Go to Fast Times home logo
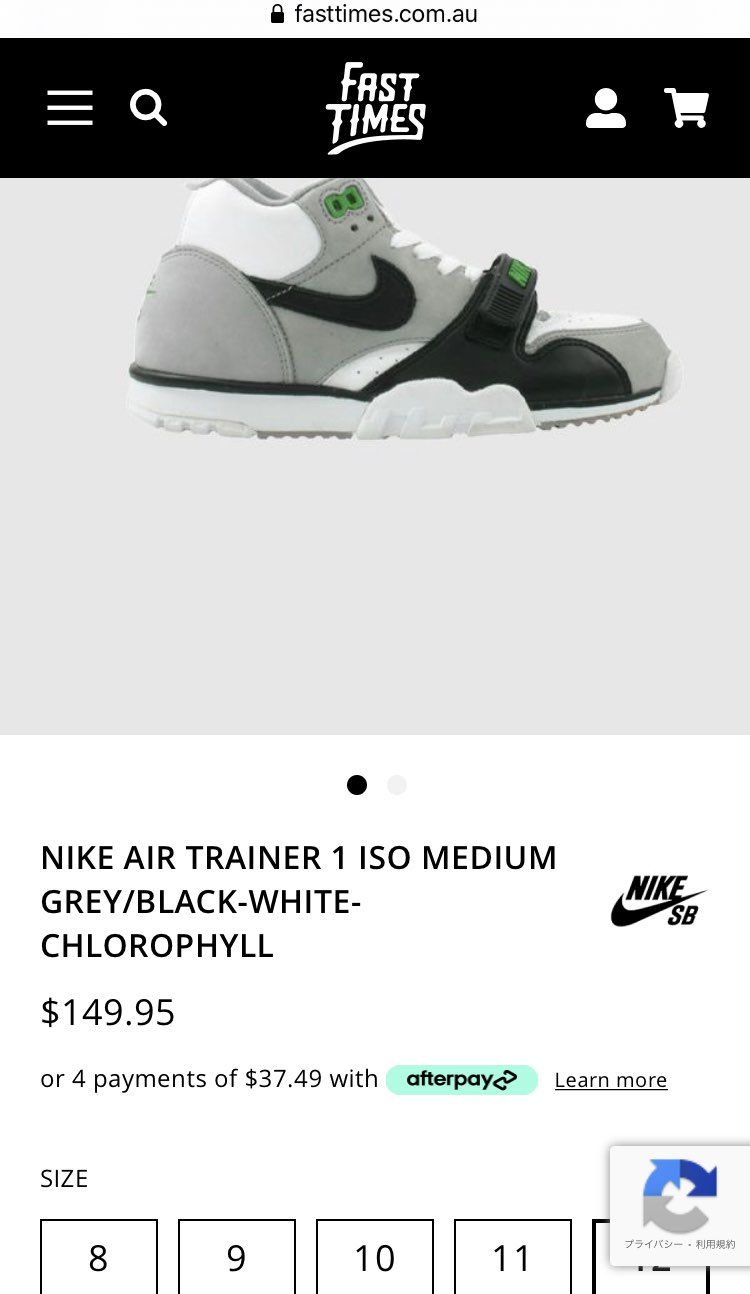Viewport: 750px width, 1294px height. [x=375, y=108]
